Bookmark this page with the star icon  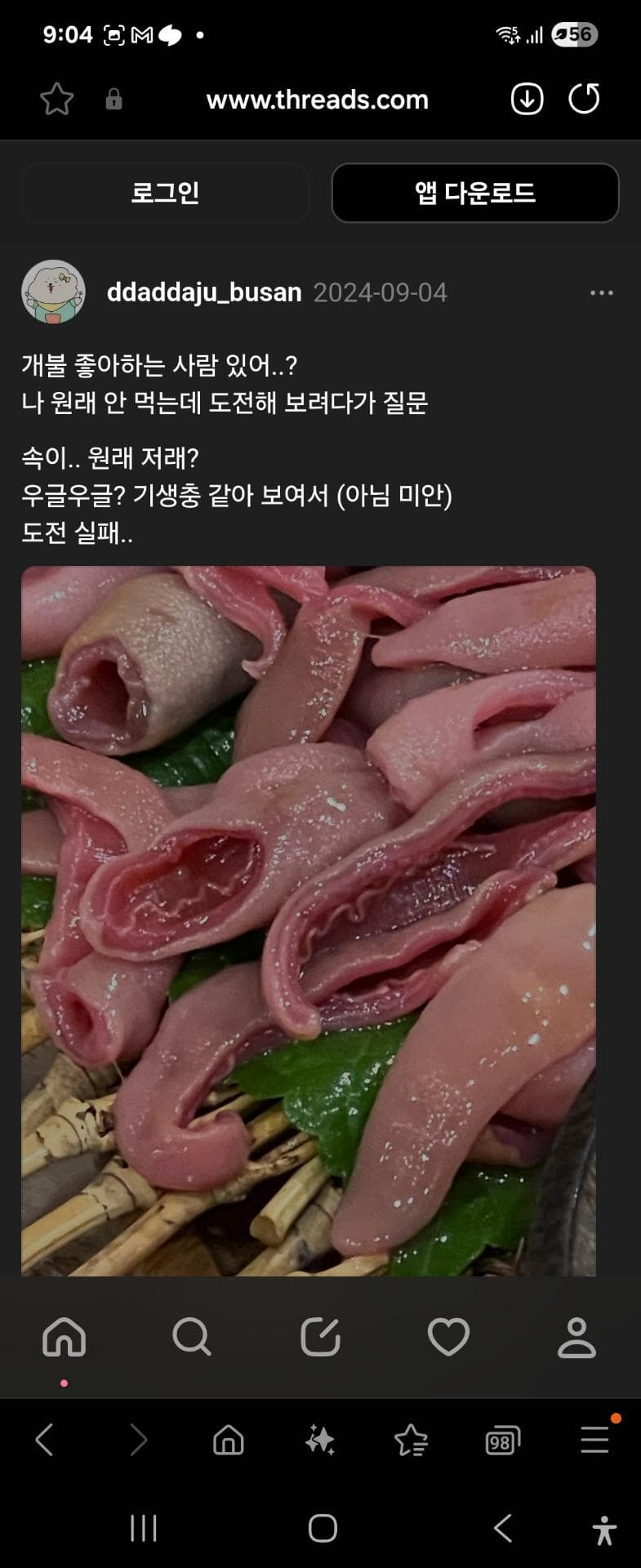tap(56, 100)
